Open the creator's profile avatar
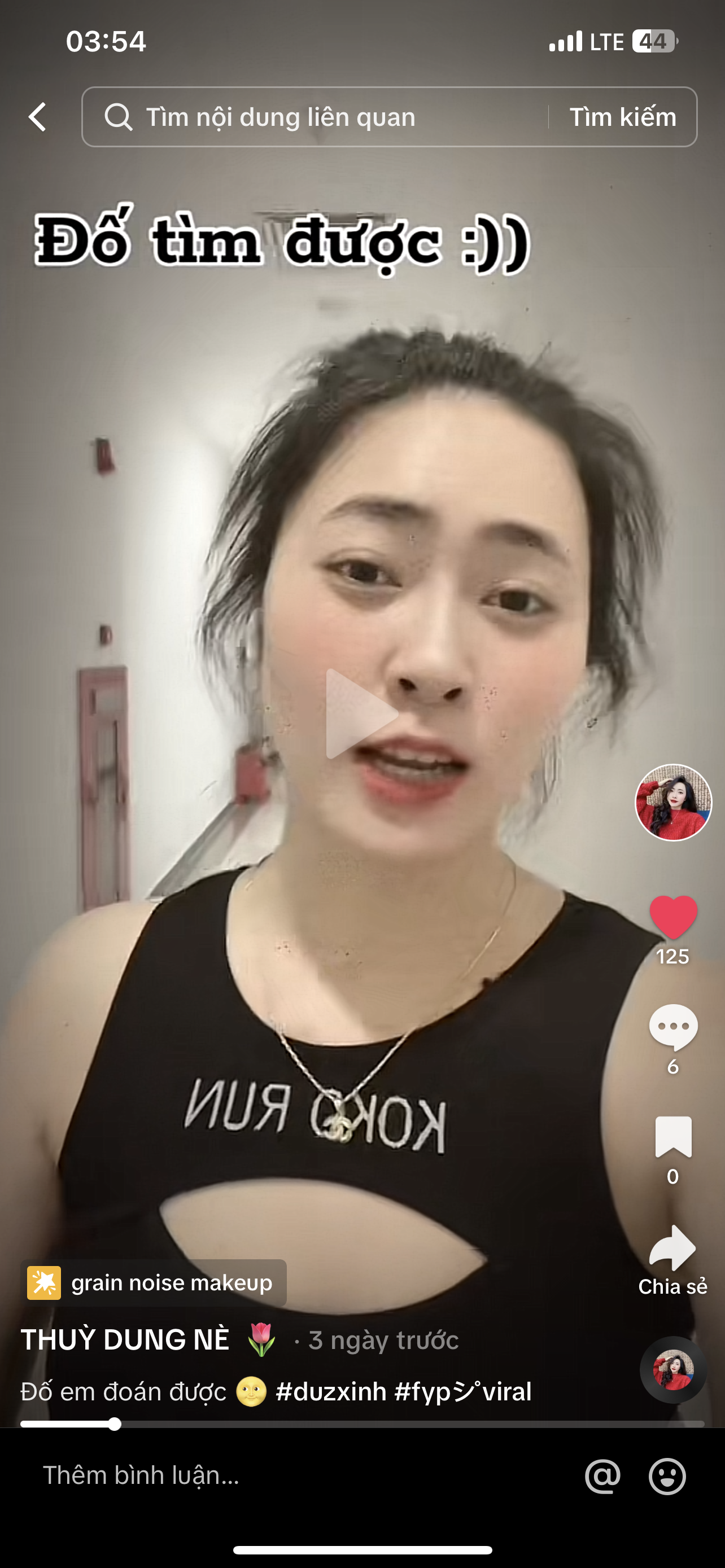This screenshot has width=725, height=1568. (x=672, y=802)
